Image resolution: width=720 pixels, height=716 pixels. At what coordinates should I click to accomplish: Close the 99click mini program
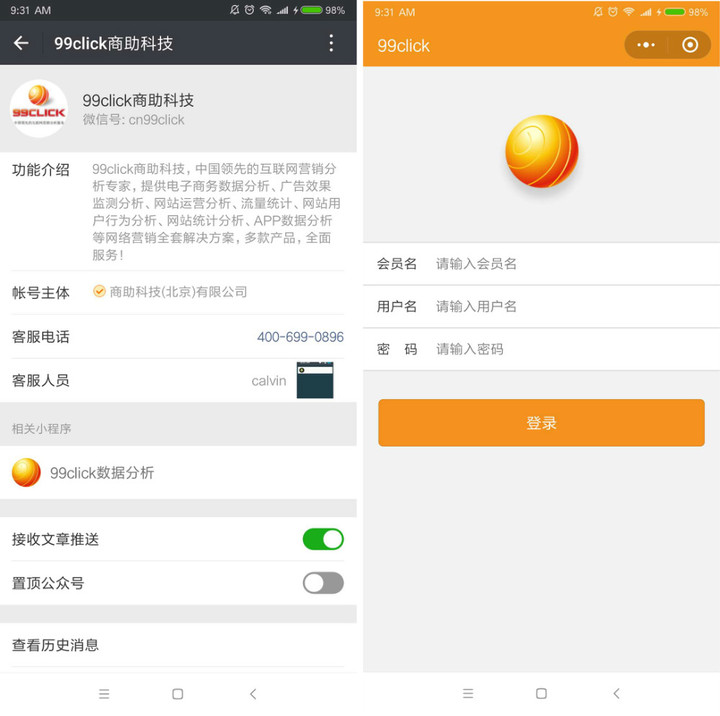689,45
